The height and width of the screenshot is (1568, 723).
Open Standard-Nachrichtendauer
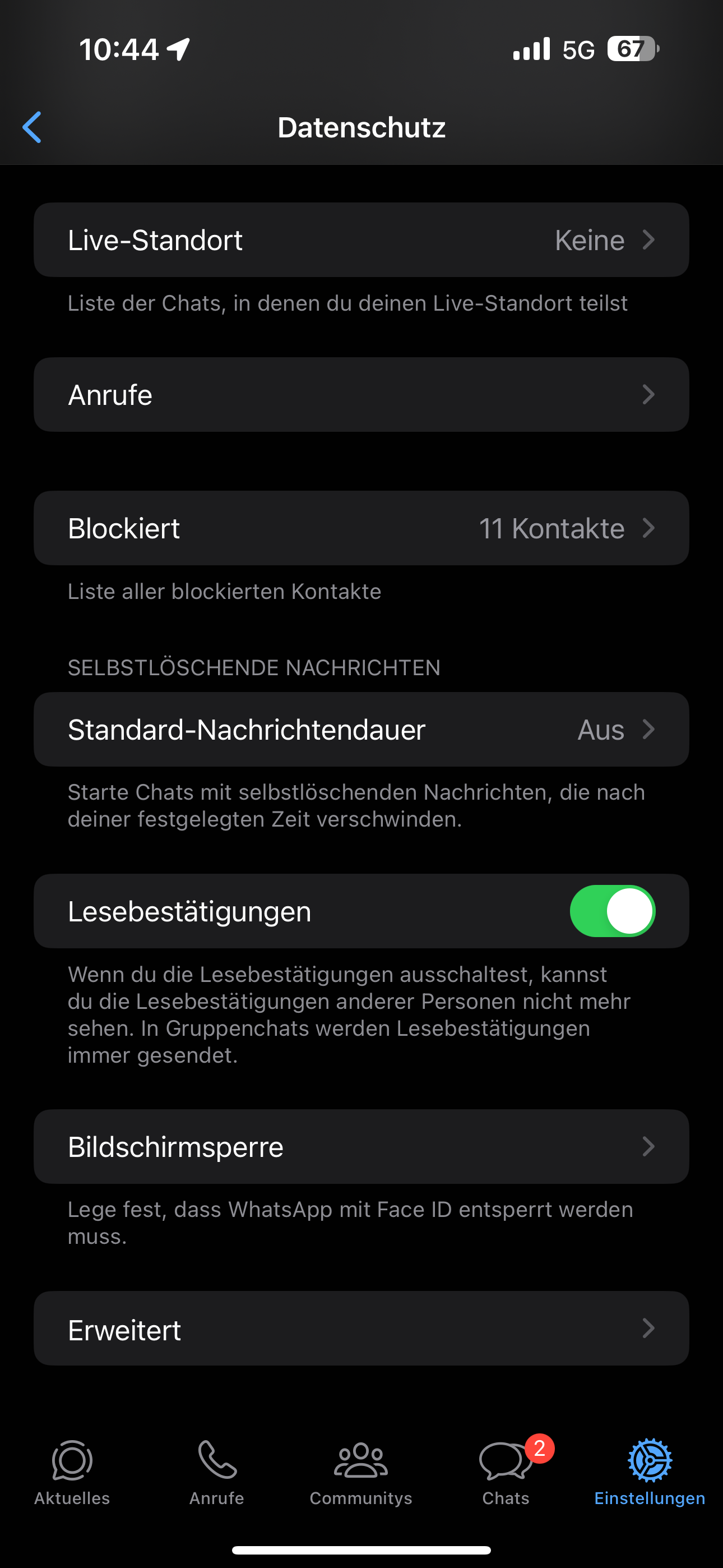point(361,729)
